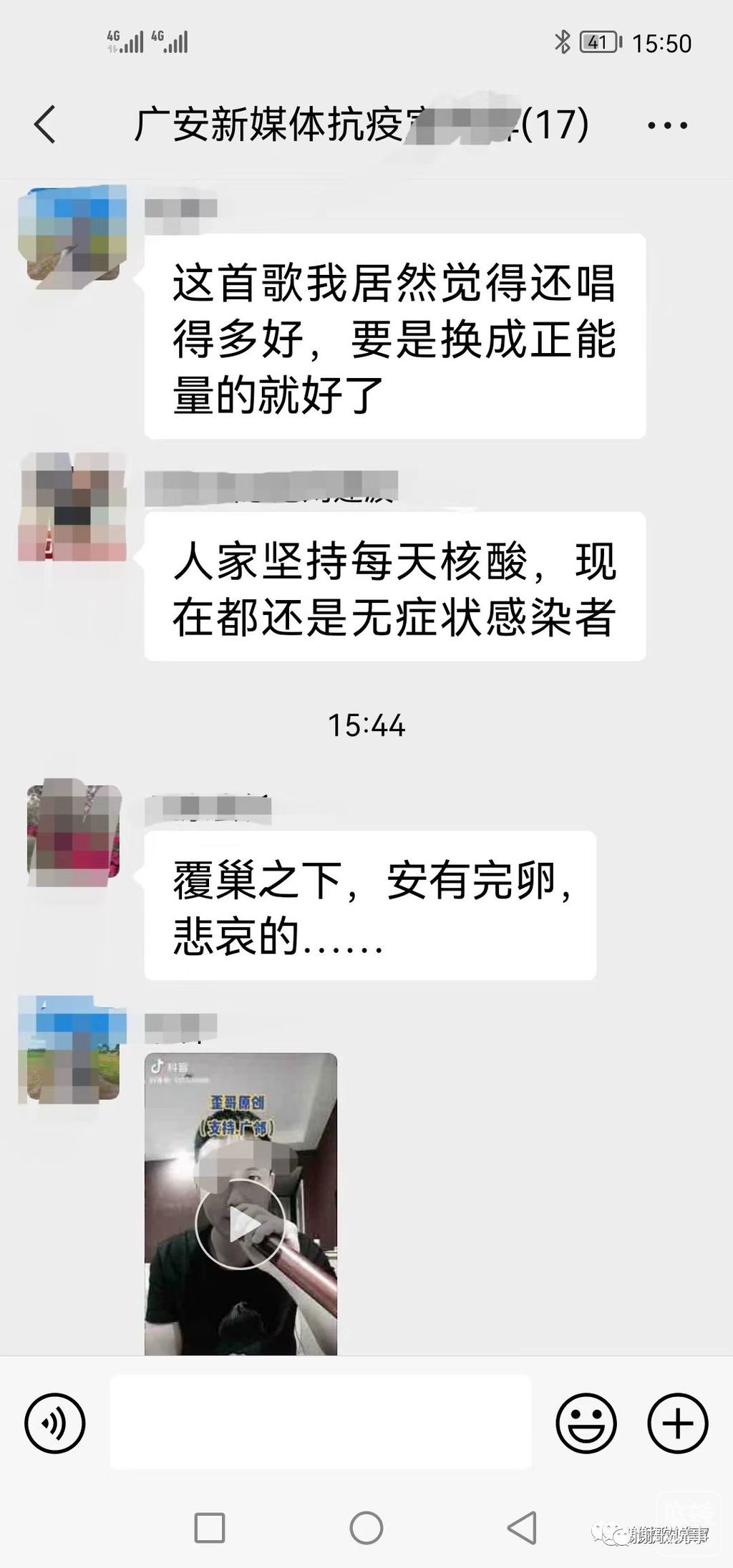Tap the message text field
Screen dimensions: 733x1568
[320, 1424]
